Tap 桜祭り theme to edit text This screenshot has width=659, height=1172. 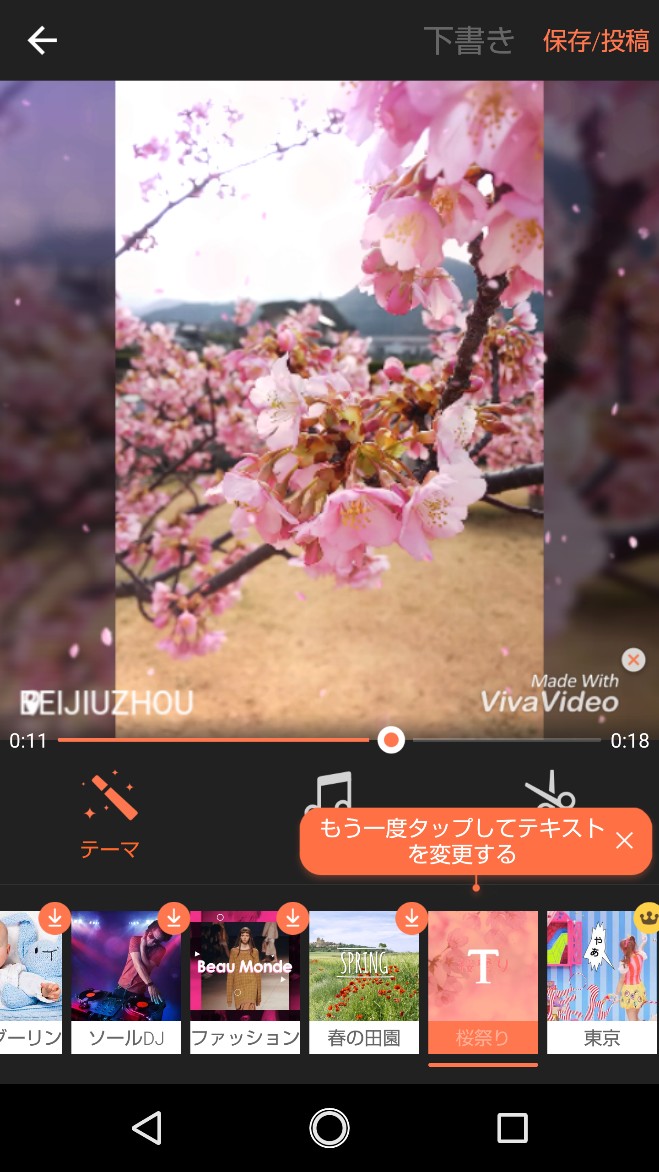pos(483,981)
